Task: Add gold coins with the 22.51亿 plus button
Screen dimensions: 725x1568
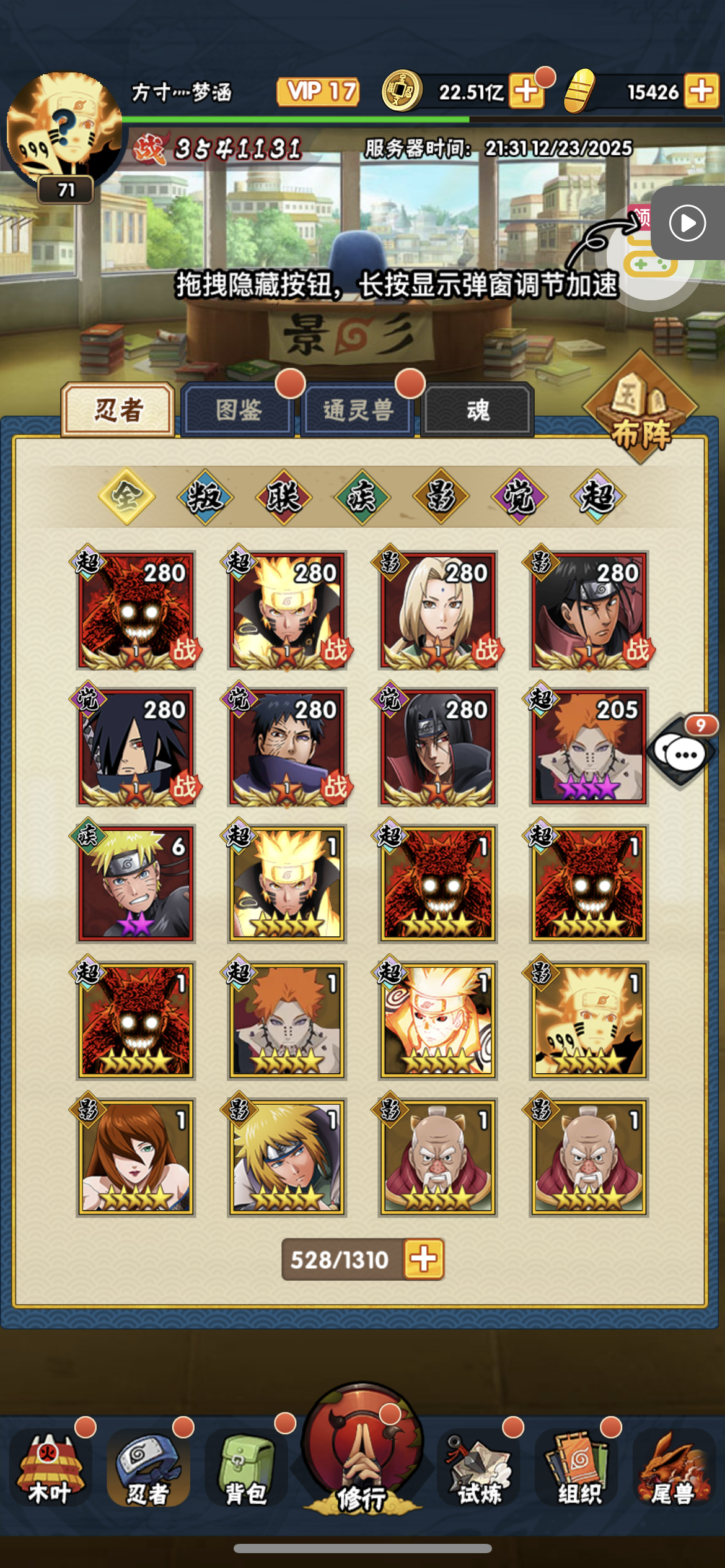Action: point(526,92)
